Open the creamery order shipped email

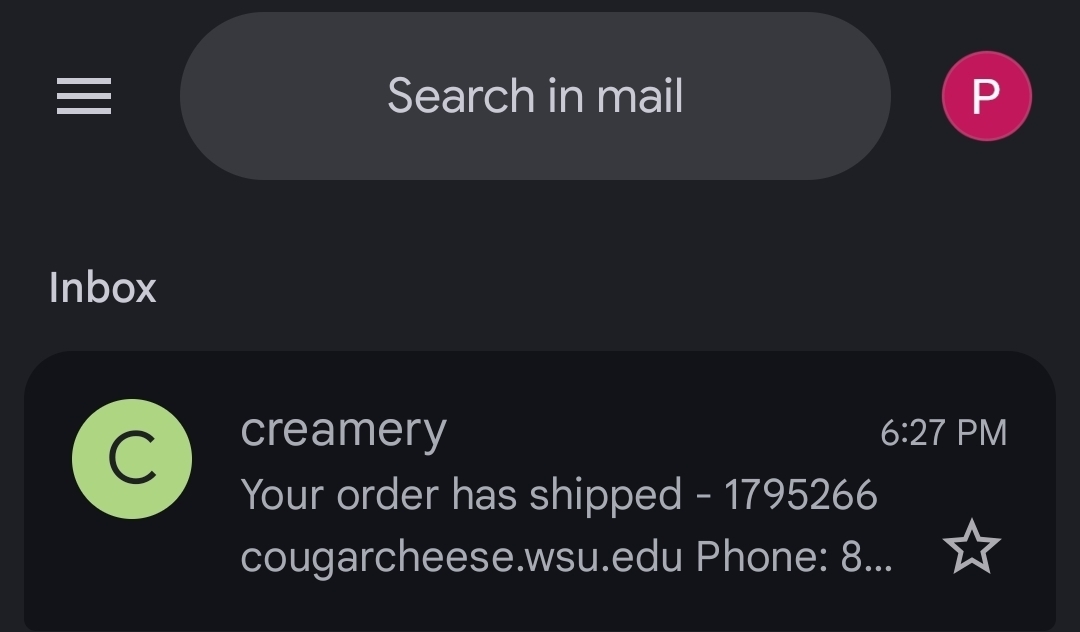(x=560, y=494)
